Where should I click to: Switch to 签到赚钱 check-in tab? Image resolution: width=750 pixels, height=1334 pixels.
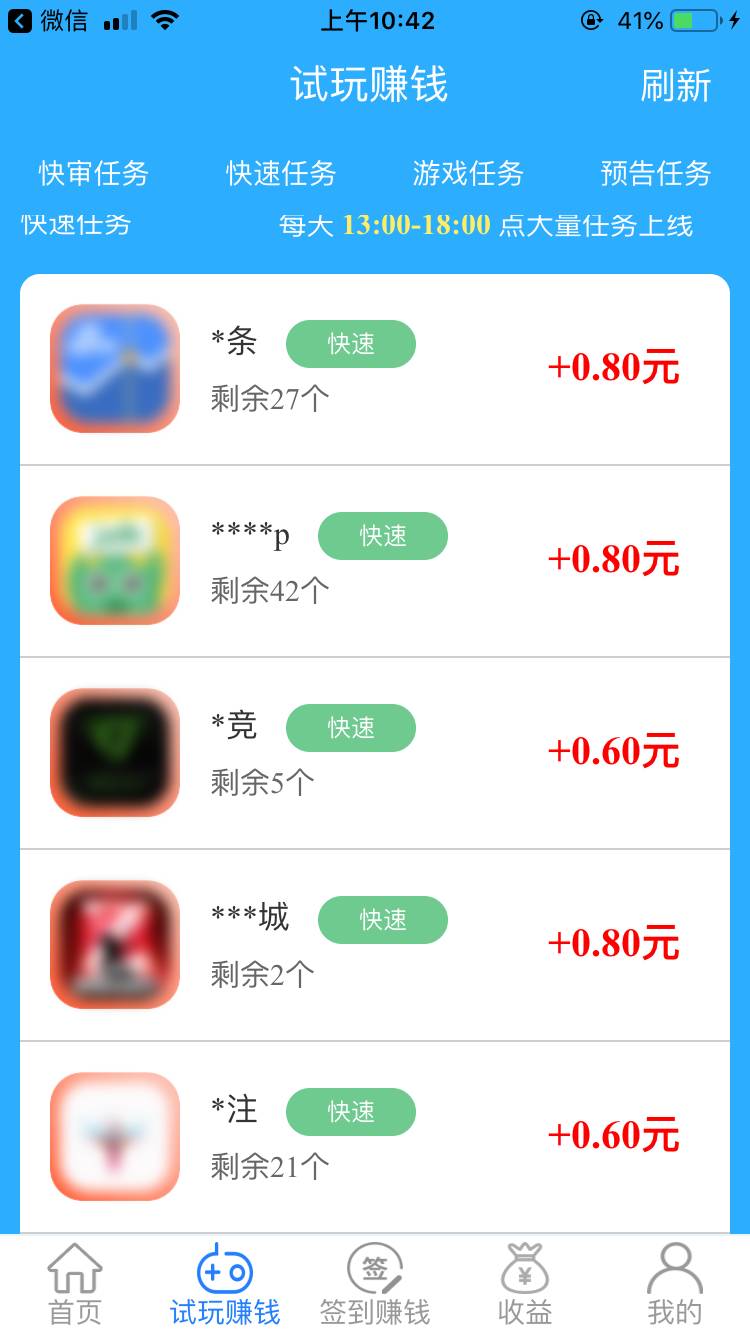[x=375, y=1285]
